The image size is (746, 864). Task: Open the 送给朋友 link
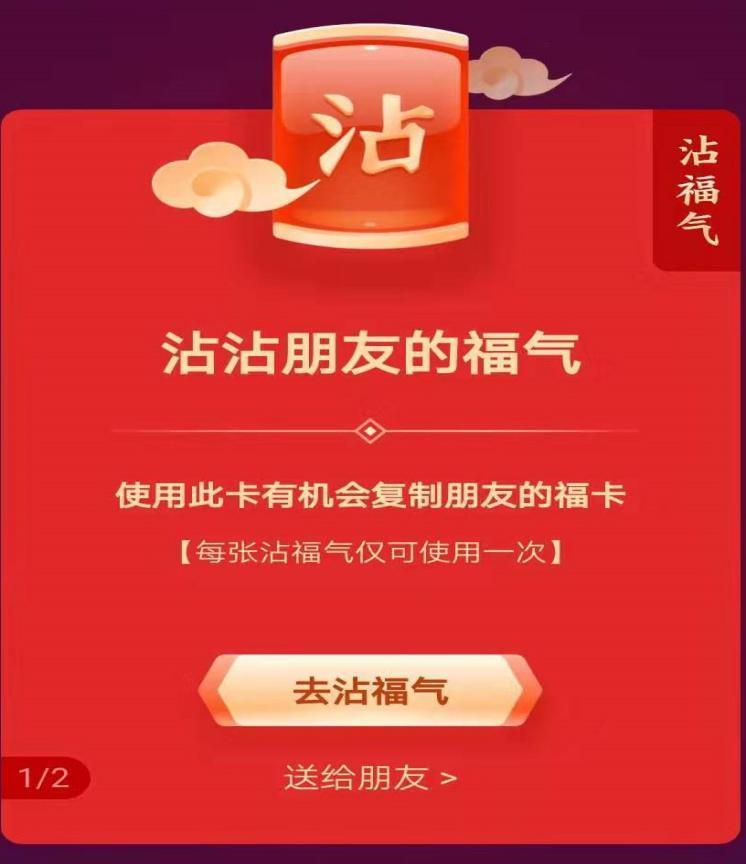coord(370,777)
